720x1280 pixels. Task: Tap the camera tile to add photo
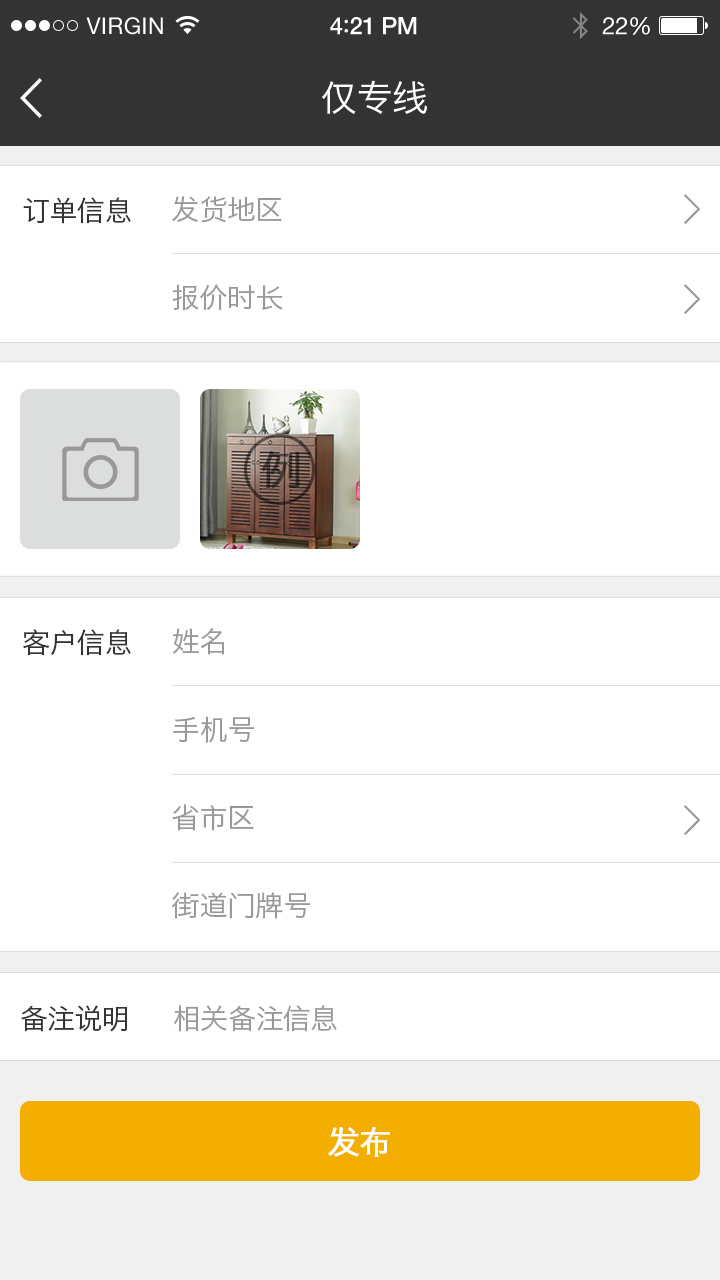tap(100, 469)
